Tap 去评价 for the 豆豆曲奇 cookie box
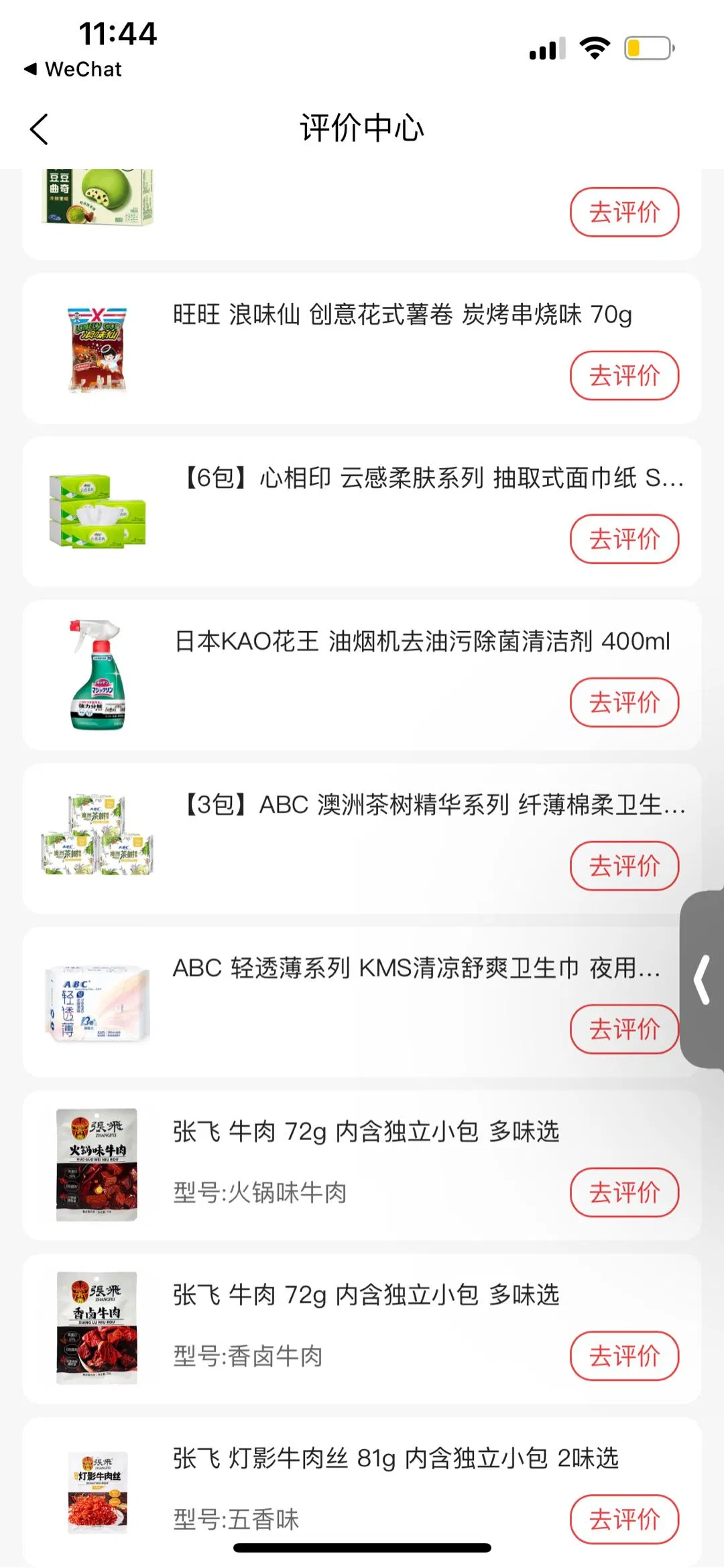Image resolution: width=724 pixels, height=1568 pixels. click(624, 213)
